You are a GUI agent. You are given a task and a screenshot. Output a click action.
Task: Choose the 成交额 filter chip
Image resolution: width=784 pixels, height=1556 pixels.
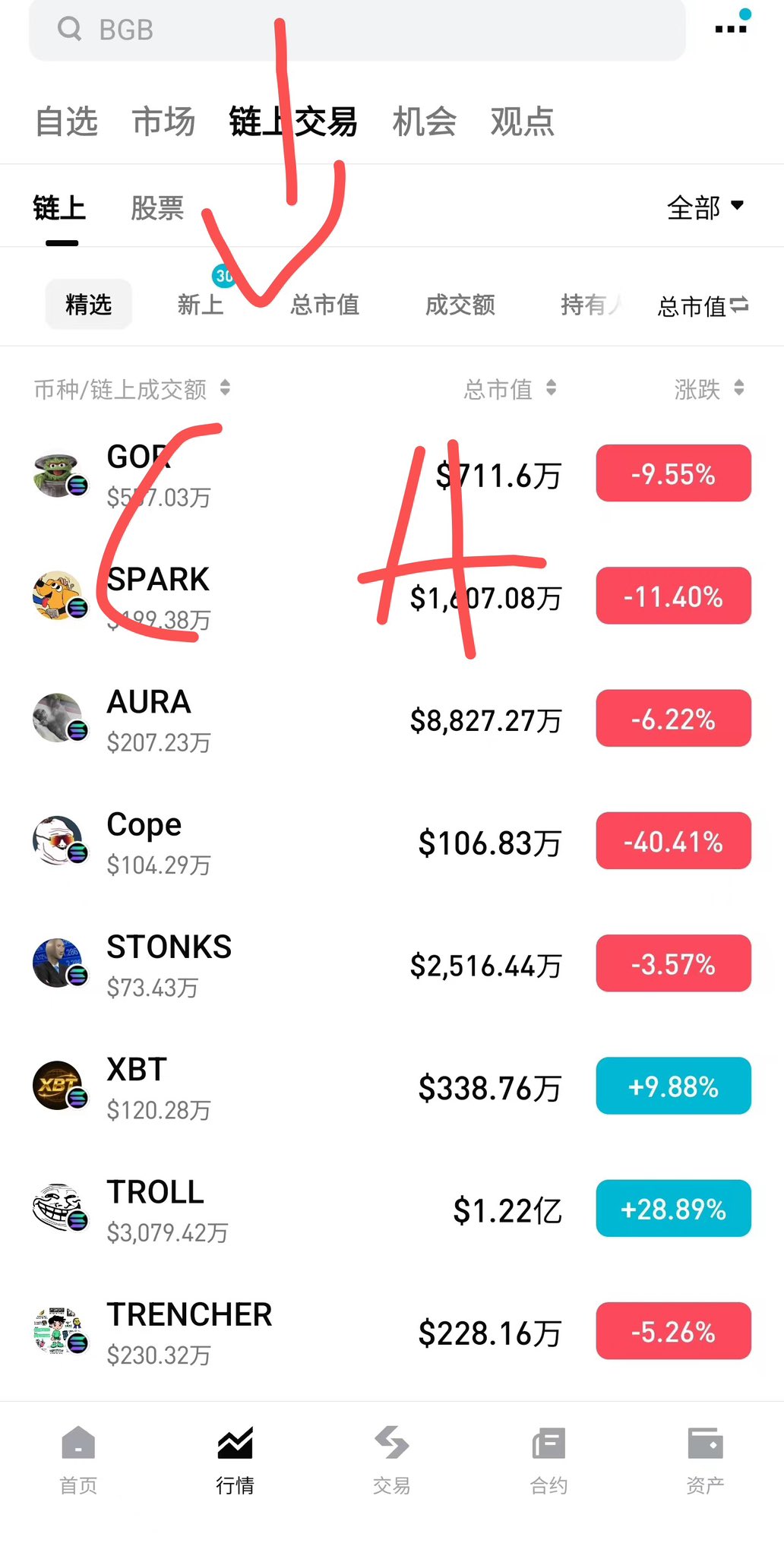coord(460,305)
